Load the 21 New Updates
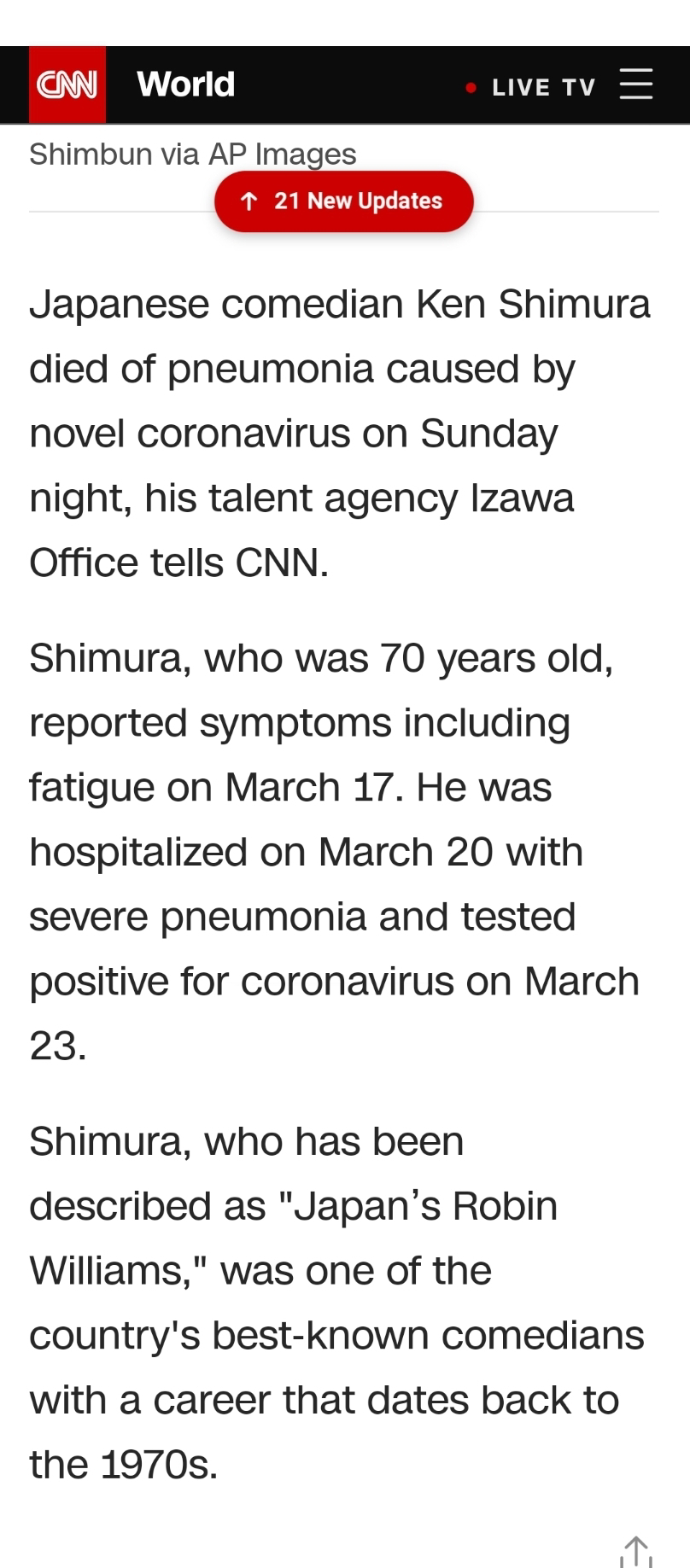This screenshot has height=1568, width=690. [343, 201]
